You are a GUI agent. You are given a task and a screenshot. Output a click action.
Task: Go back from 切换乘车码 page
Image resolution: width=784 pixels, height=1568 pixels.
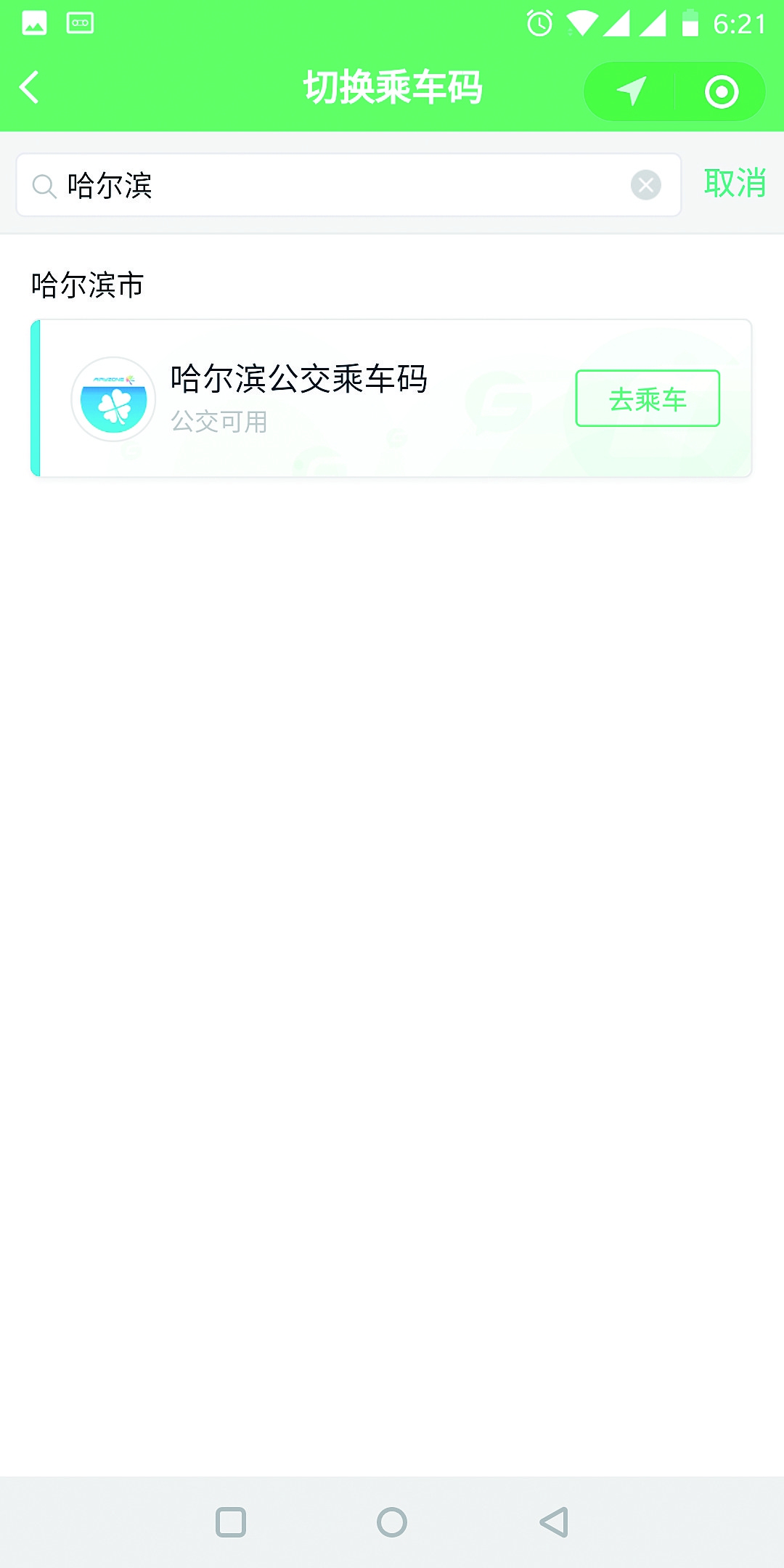(30, 88)
